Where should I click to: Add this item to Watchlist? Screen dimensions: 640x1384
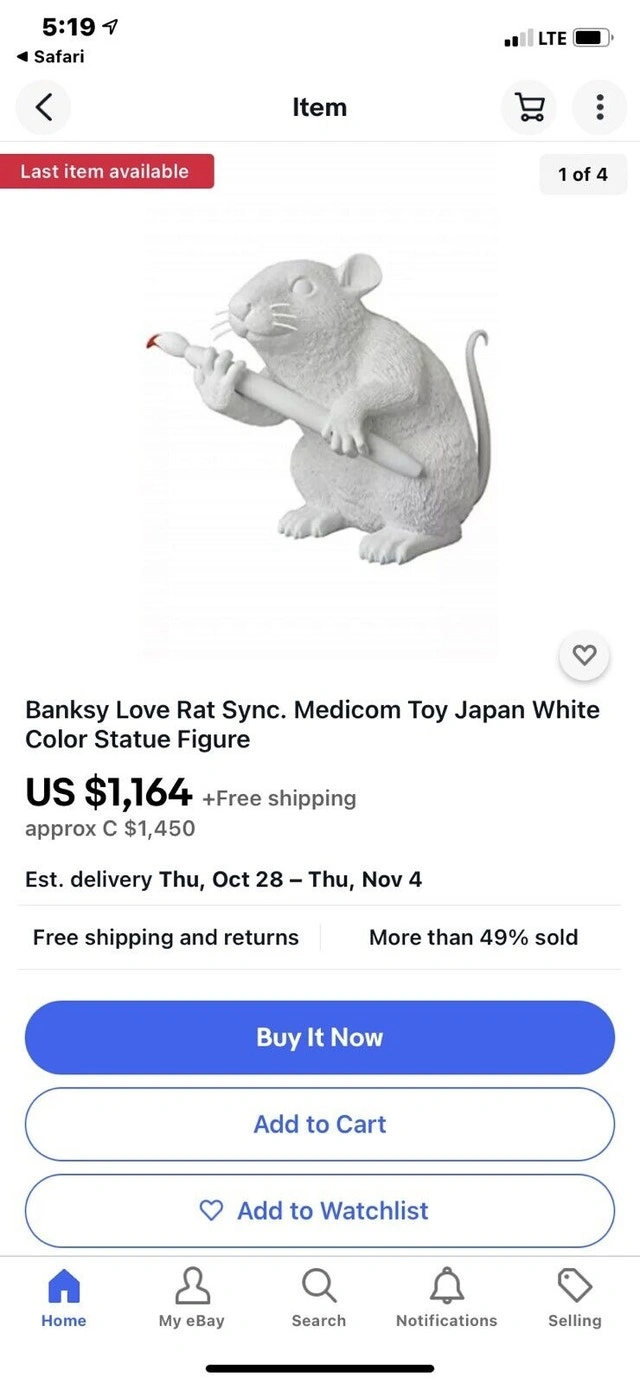point(320,1210)
